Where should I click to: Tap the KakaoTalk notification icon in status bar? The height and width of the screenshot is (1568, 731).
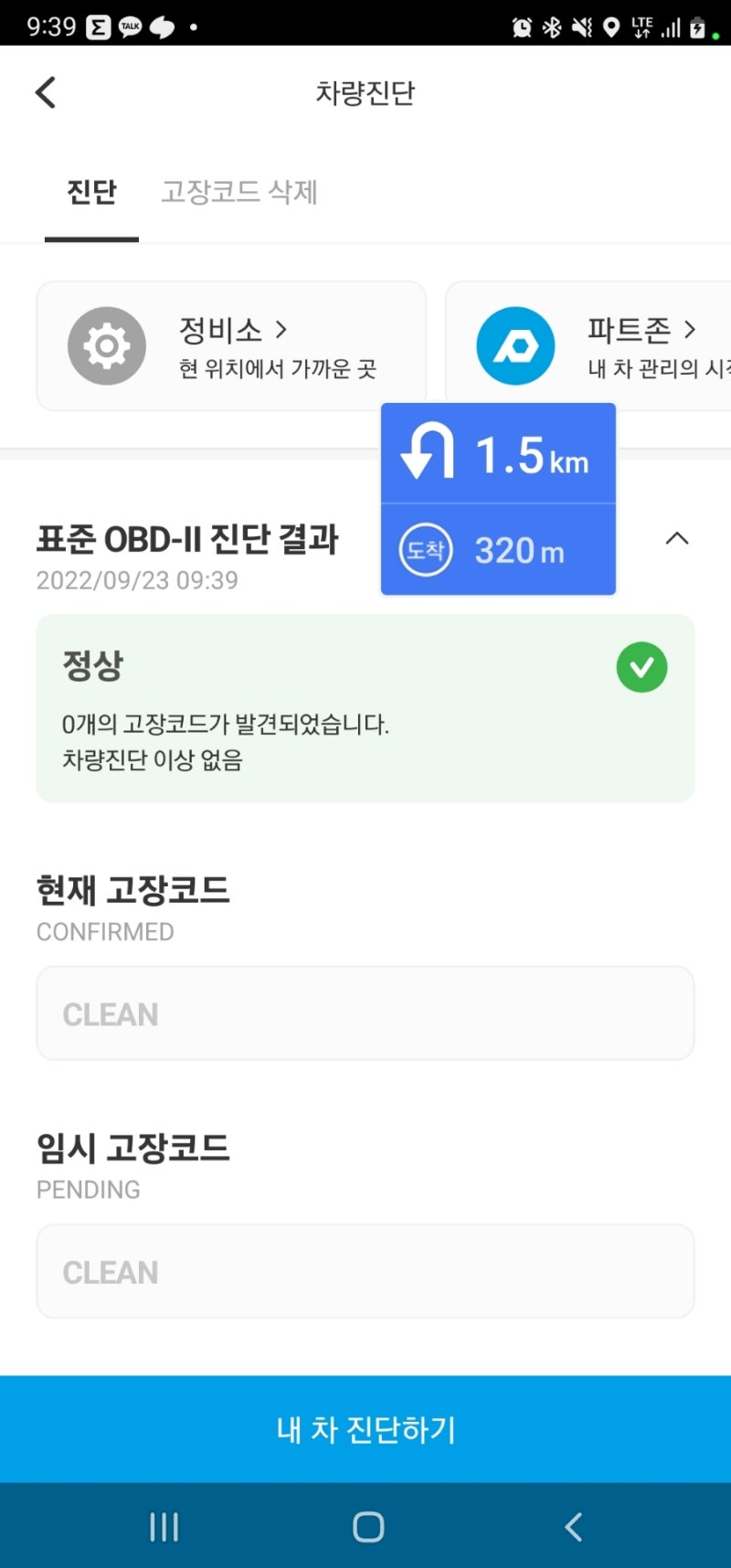(129, 27)
